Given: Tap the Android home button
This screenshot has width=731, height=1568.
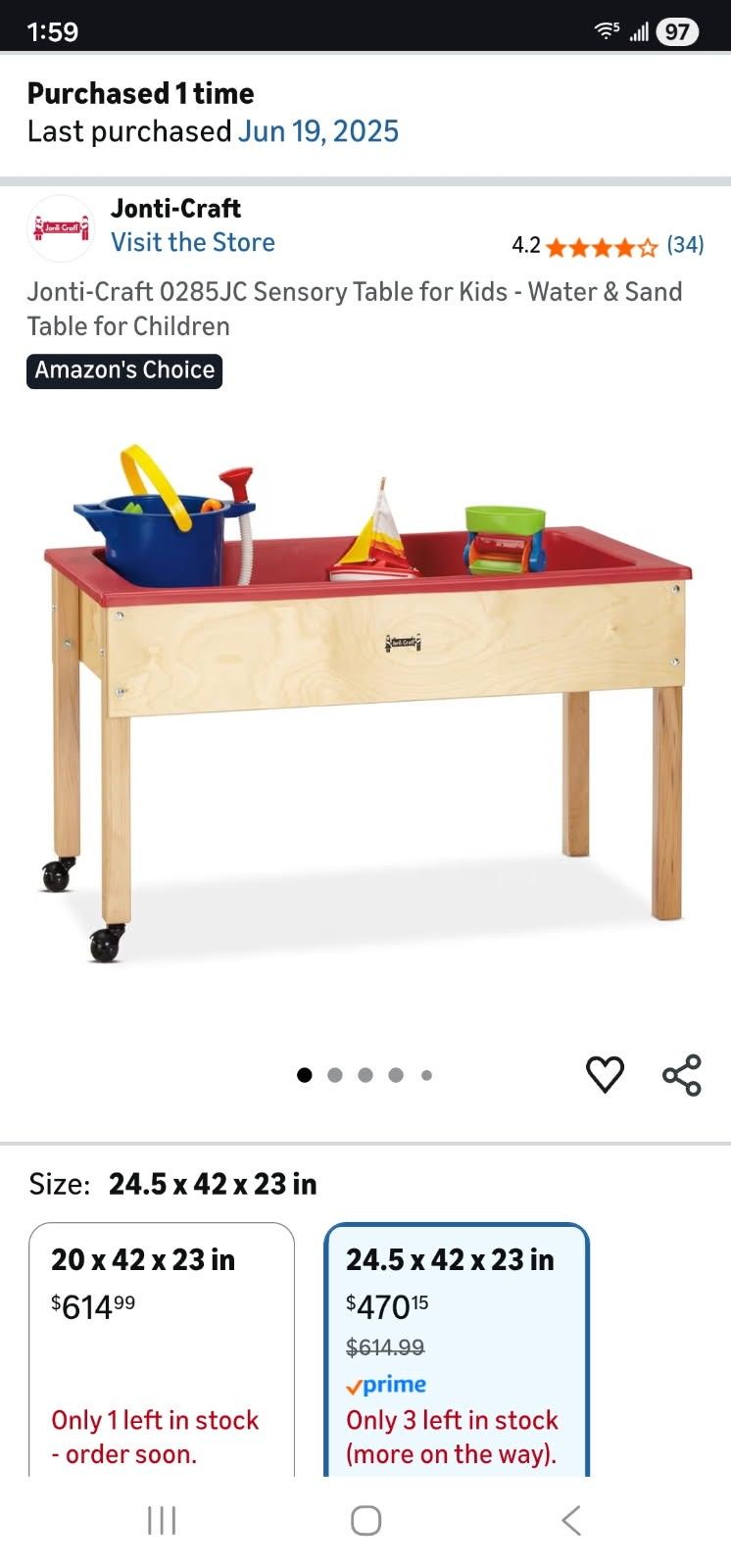Looking at the screenshot, I should click(365, 1521).
